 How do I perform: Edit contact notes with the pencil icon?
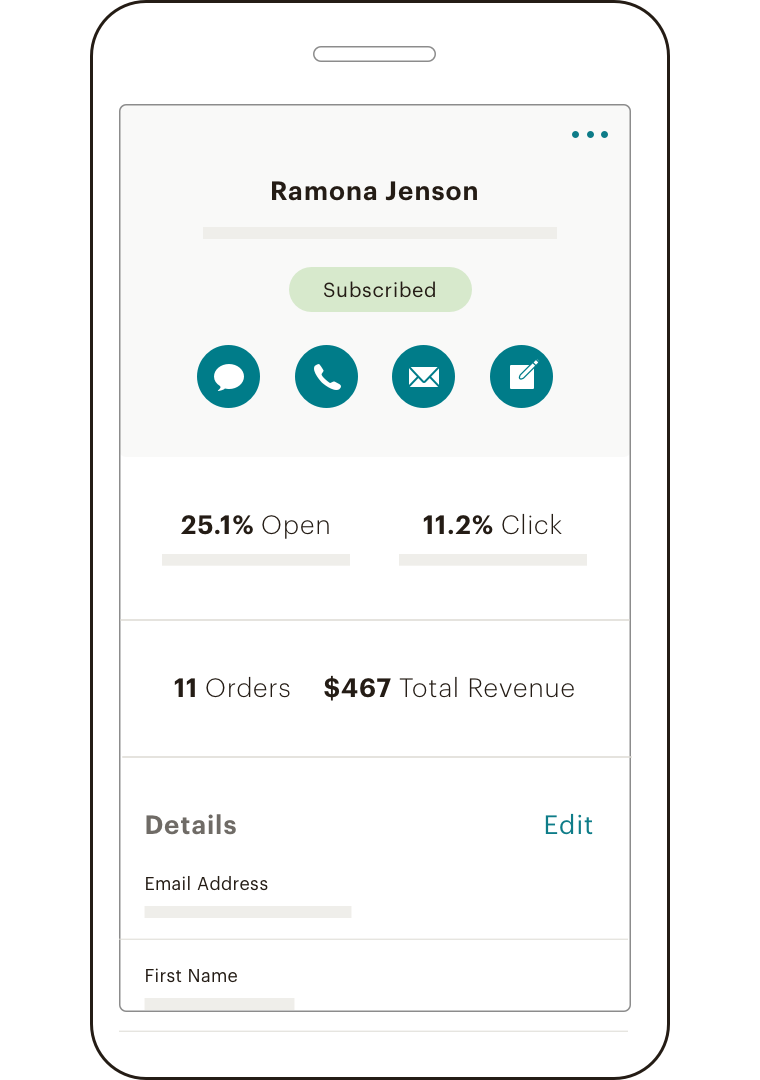coord(521,376)
